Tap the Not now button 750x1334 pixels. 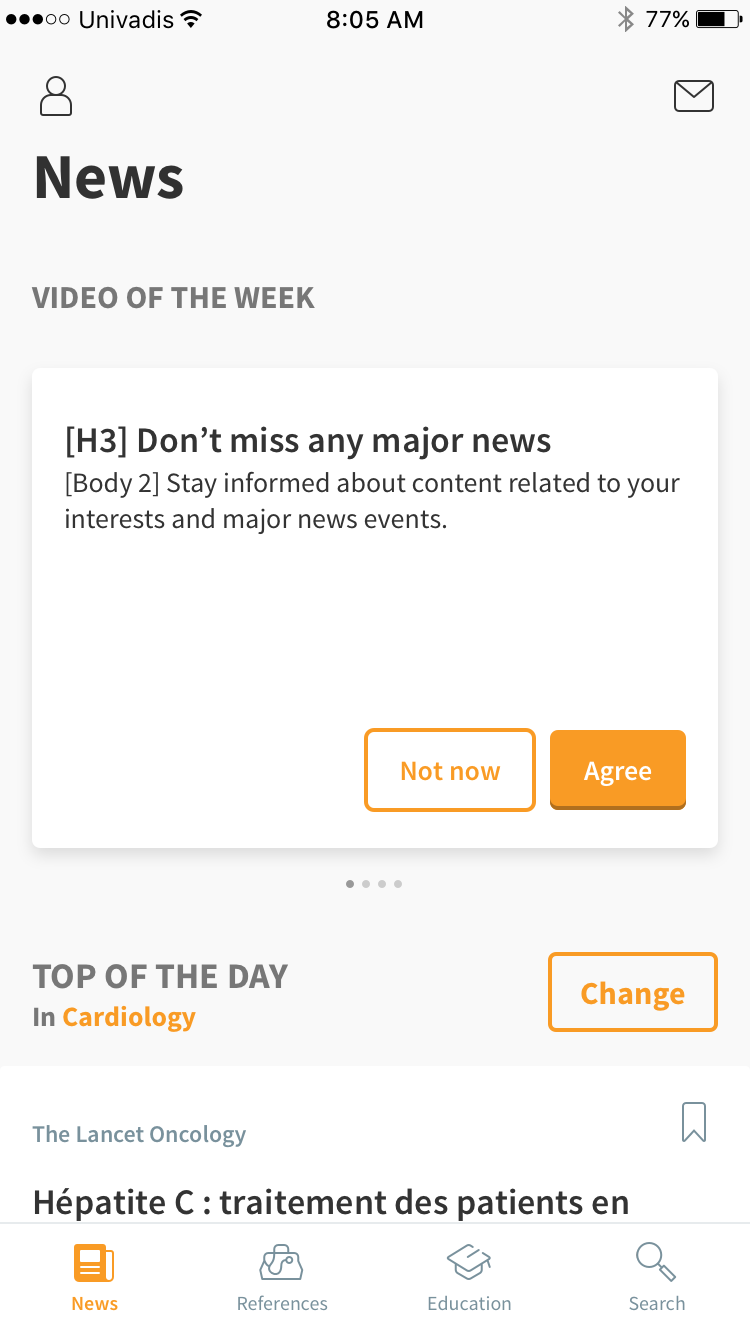pyautogui.click(x=450, y=770)
